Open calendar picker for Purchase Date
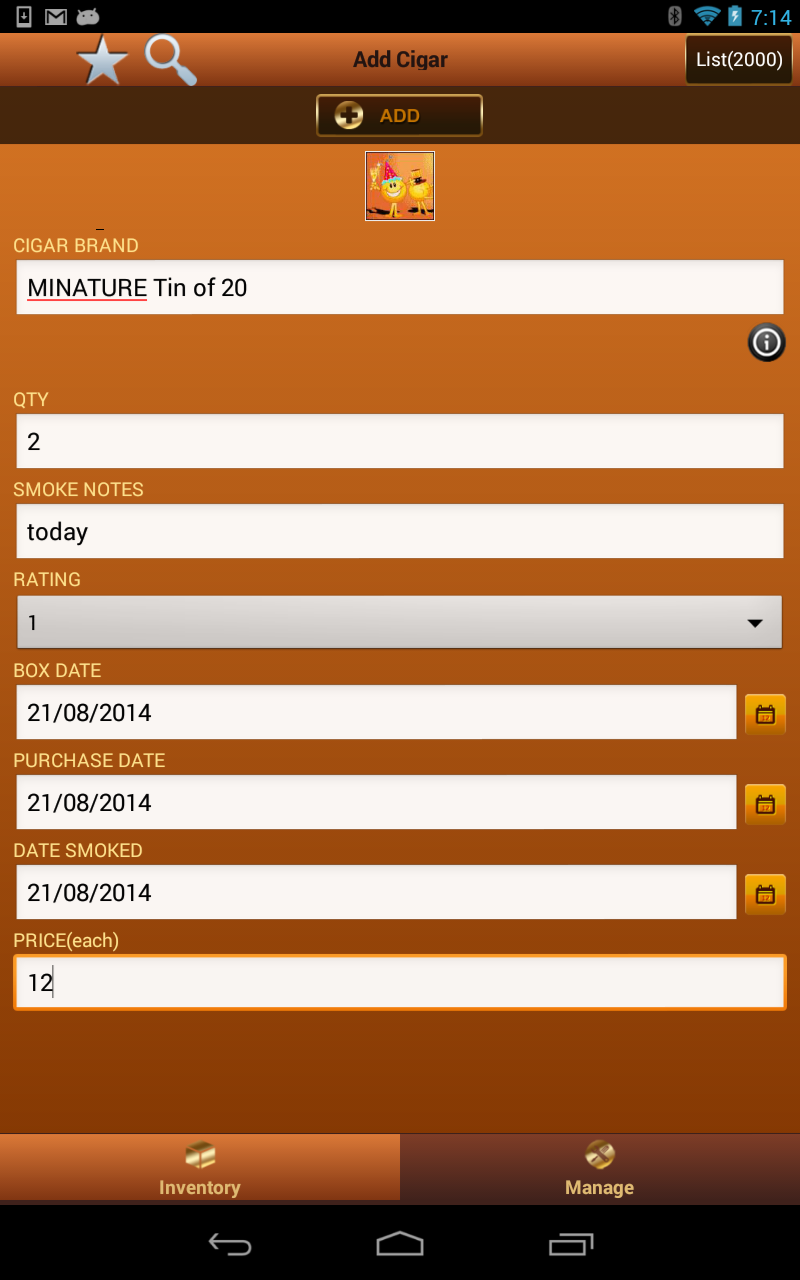The width and height of the screenshot is (800, 1280). pyautogui.click(x=765, y=805)
